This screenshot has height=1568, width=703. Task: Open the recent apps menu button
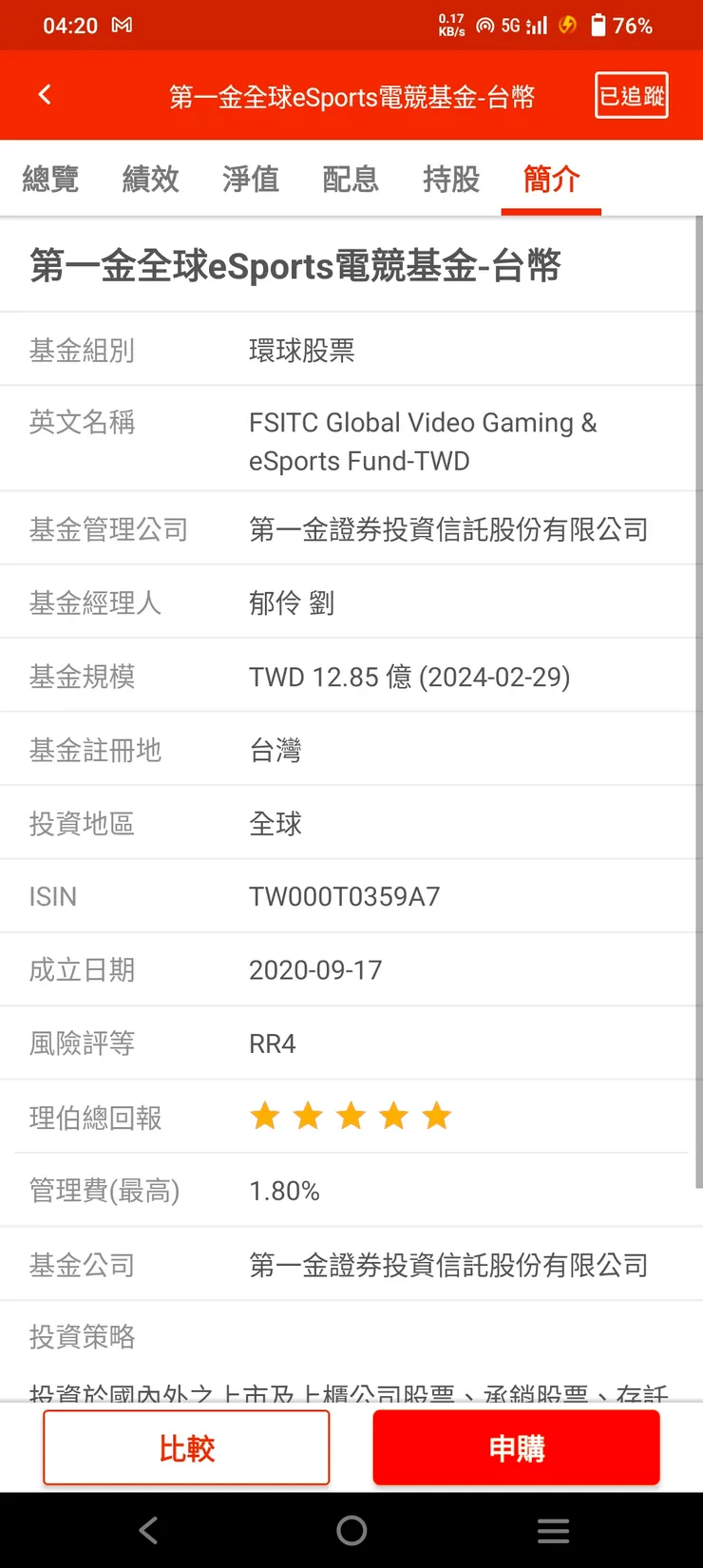[553, 1530]
